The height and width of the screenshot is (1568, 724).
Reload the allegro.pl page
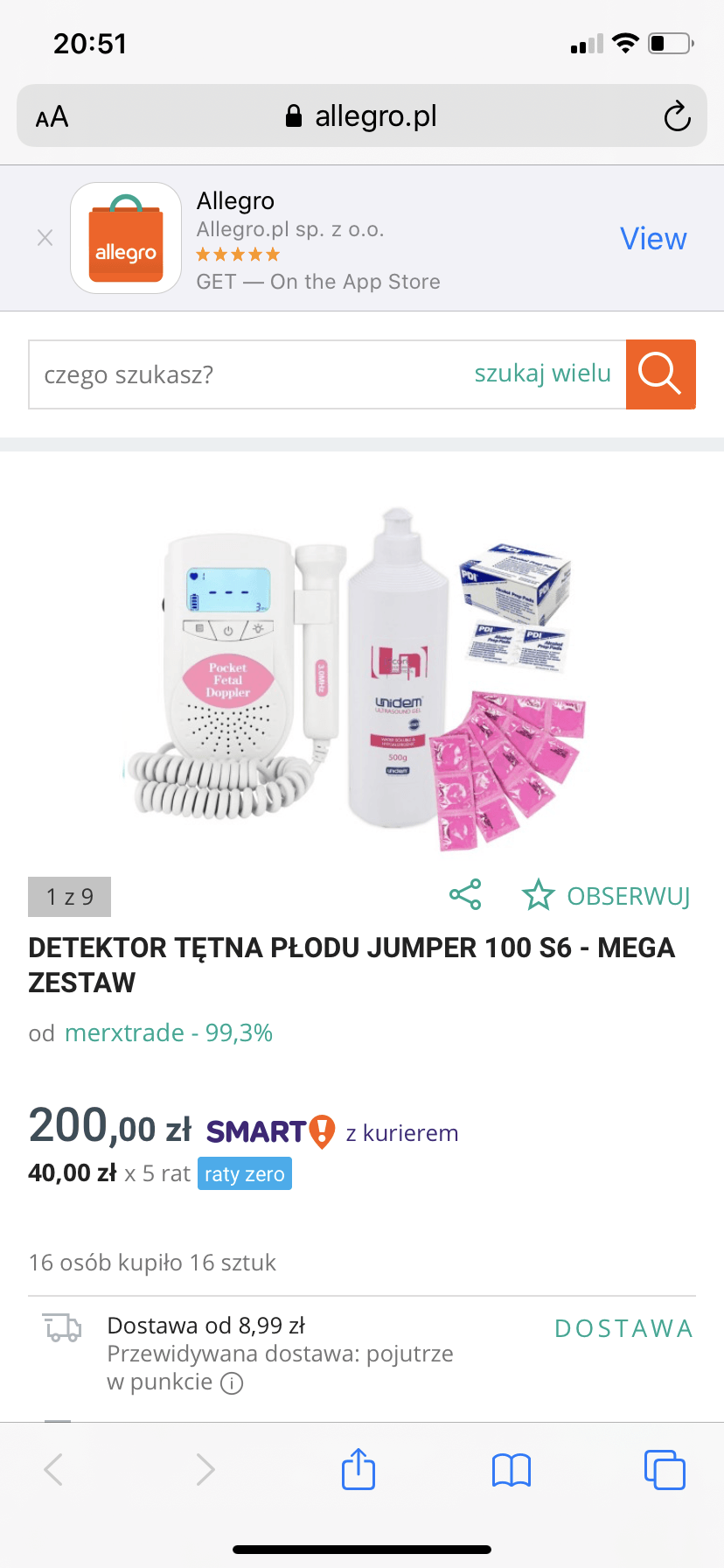tap(677, 116)
